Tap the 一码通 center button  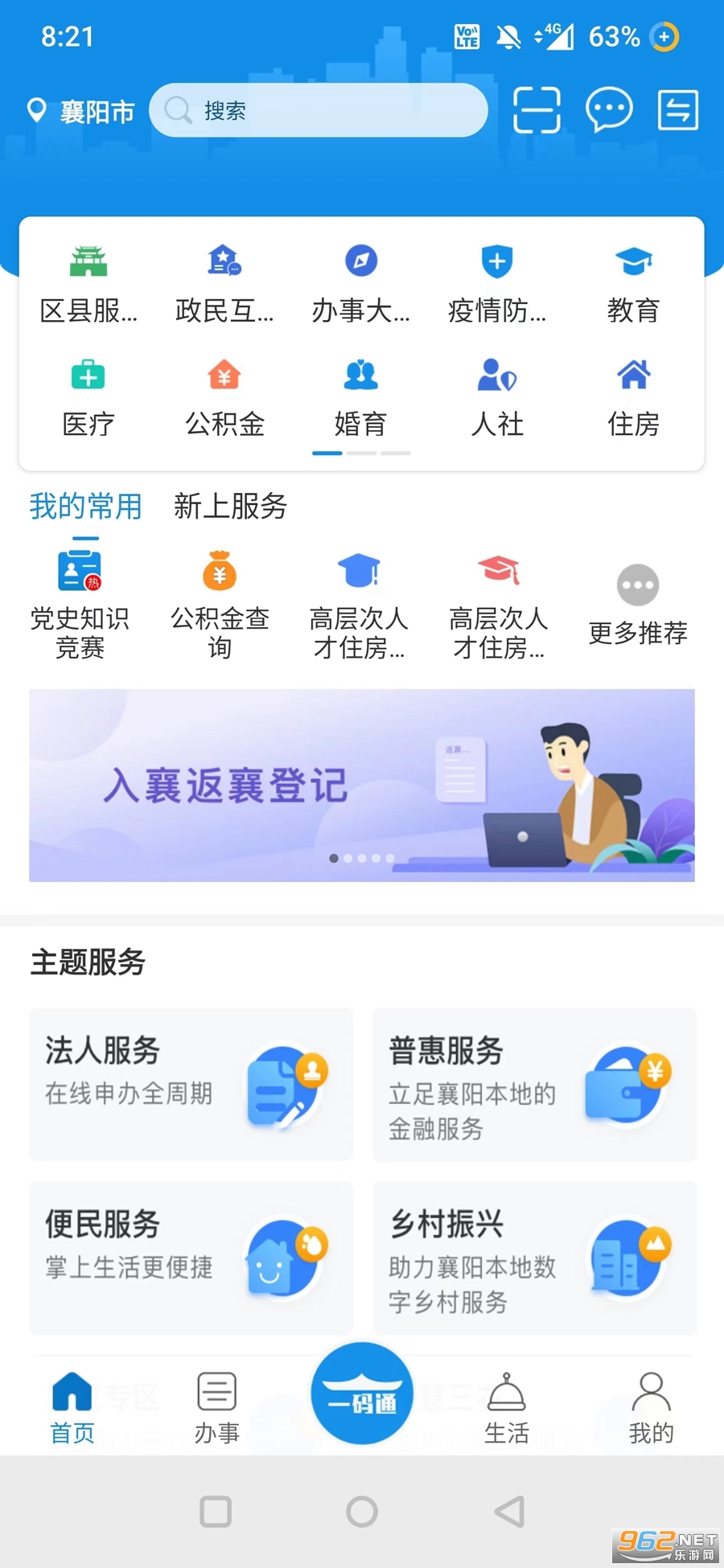(362, 1394)
